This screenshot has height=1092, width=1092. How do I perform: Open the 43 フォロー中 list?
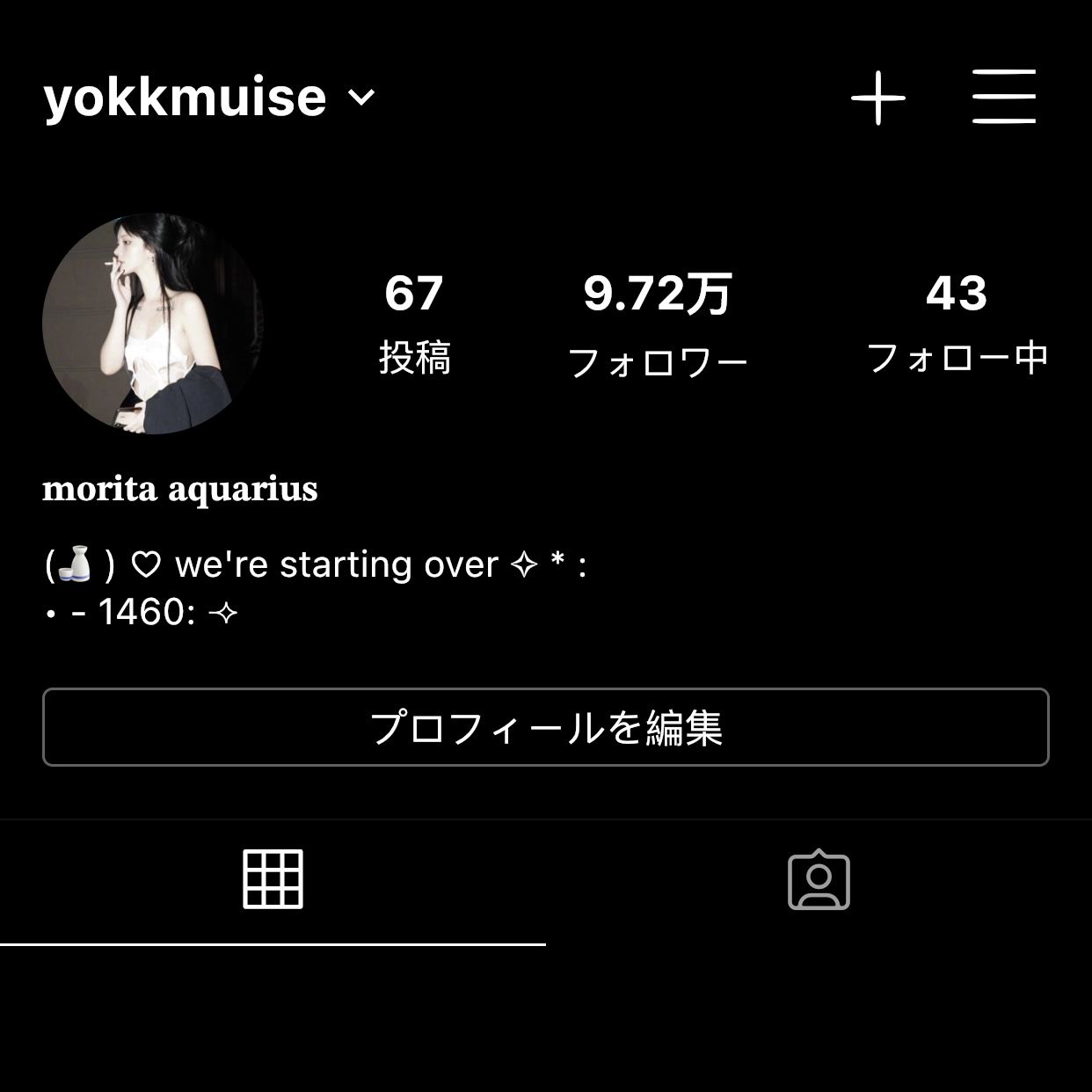point(957,324)
